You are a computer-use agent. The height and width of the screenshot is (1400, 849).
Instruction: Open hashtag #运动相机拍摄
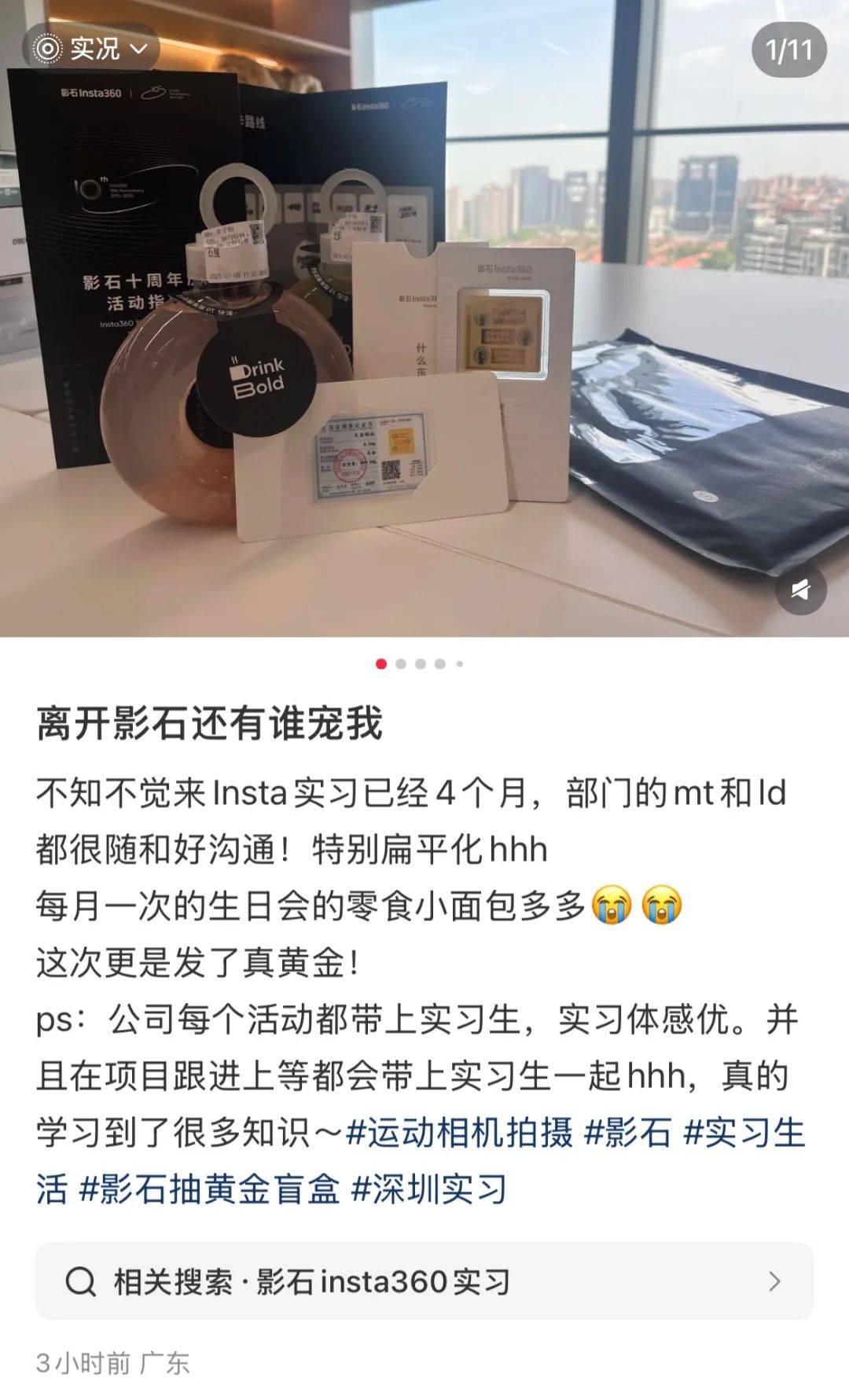coord(460,1133)
